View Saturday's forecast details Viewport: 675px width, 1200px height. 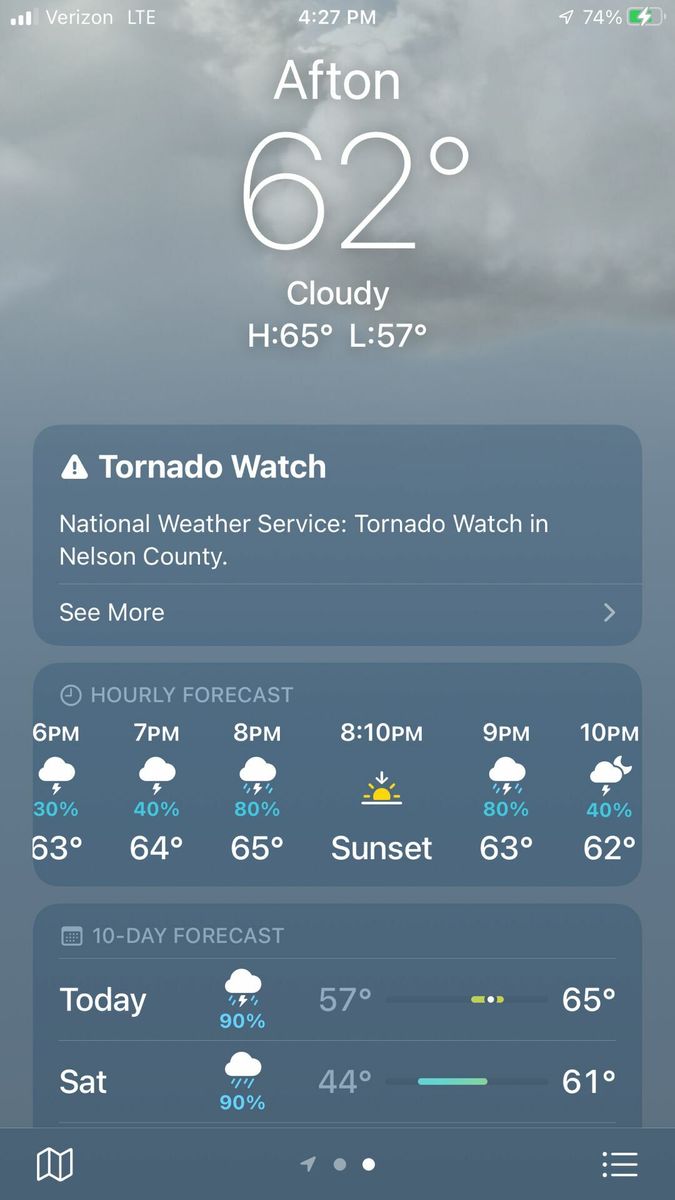[337, 1082]
